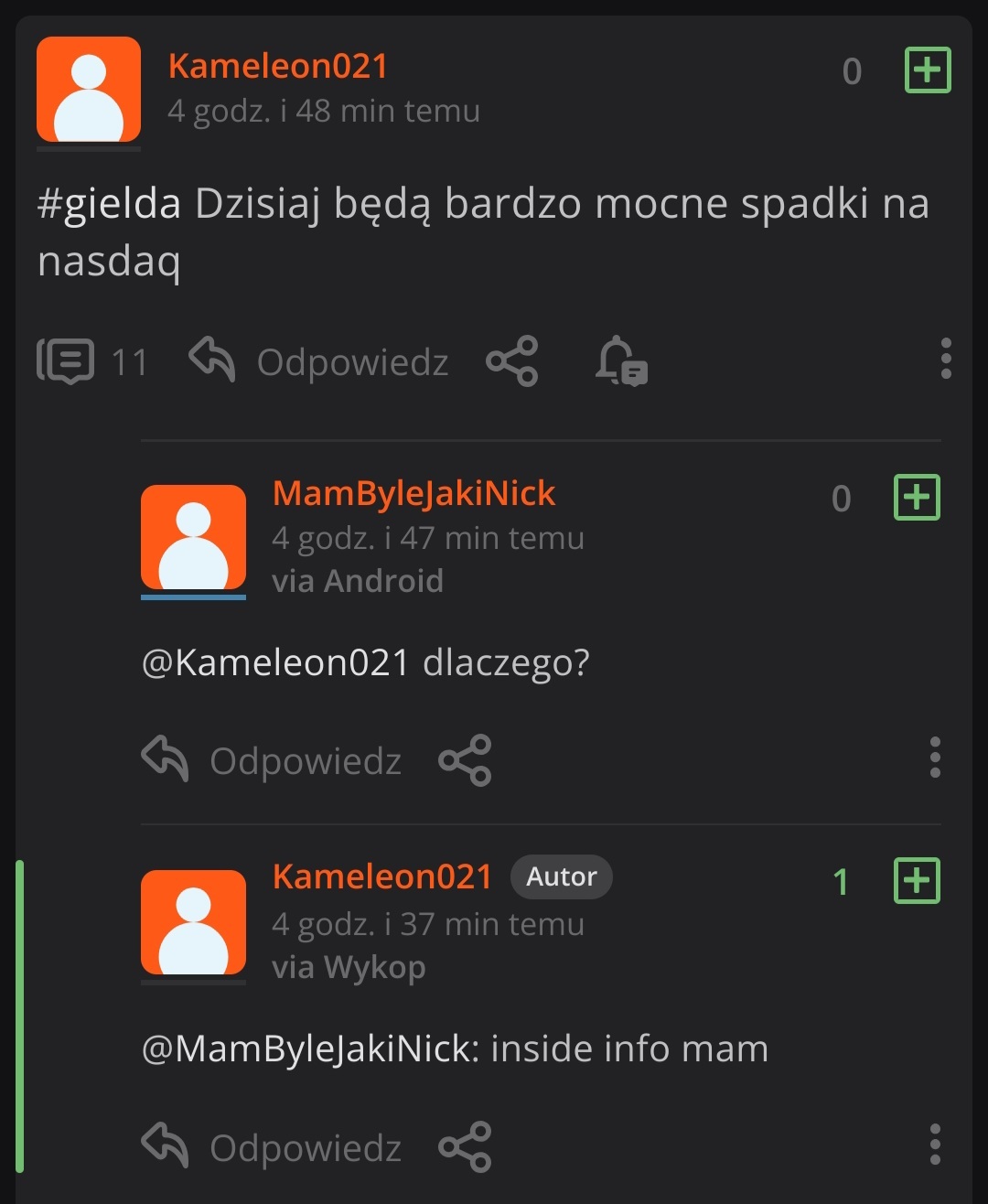Upvote the 'inside info mam' comment
This screenshot has height=1204, width=988.
click(917, 880)
